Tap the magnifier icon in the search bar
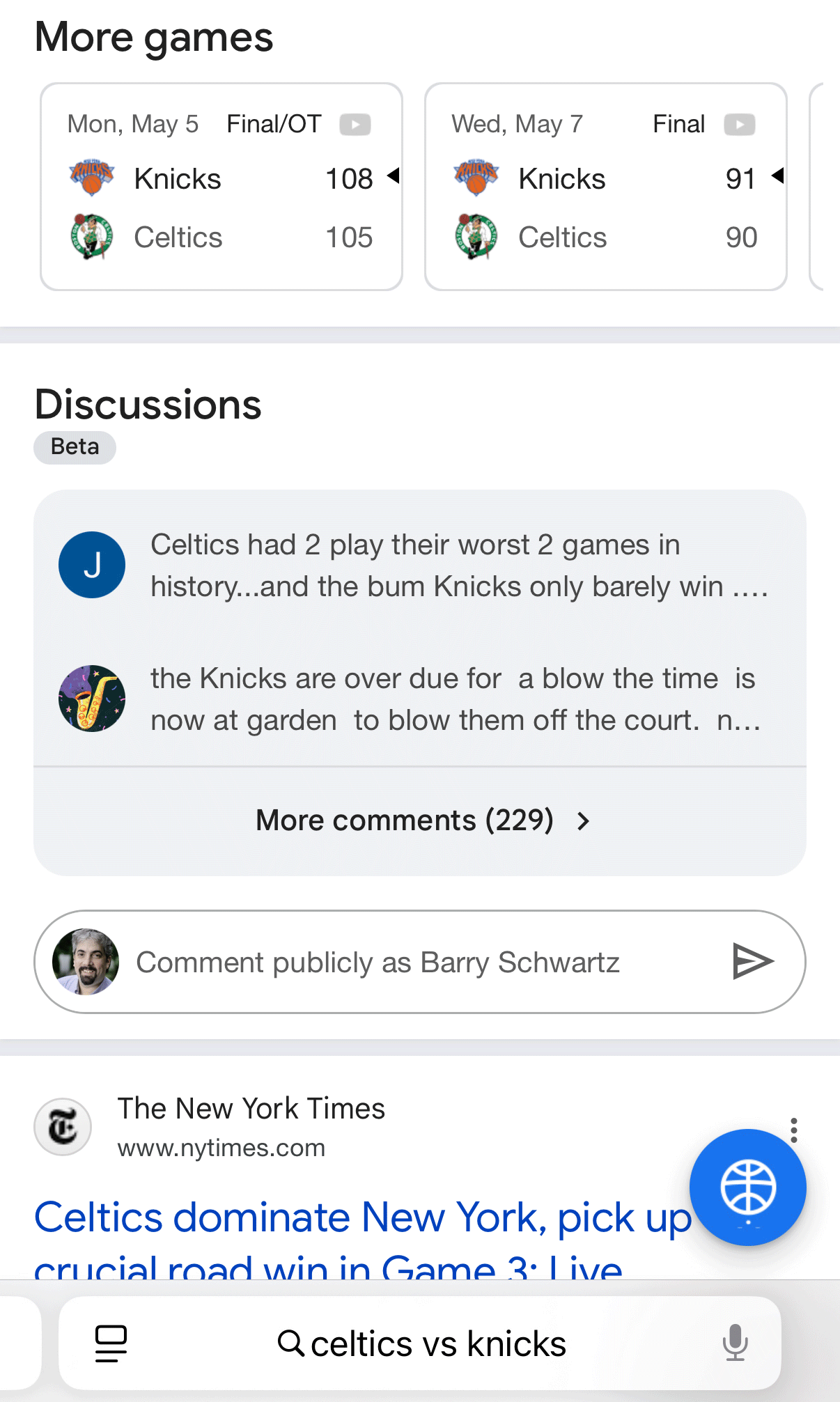 tap(292, 1343)
